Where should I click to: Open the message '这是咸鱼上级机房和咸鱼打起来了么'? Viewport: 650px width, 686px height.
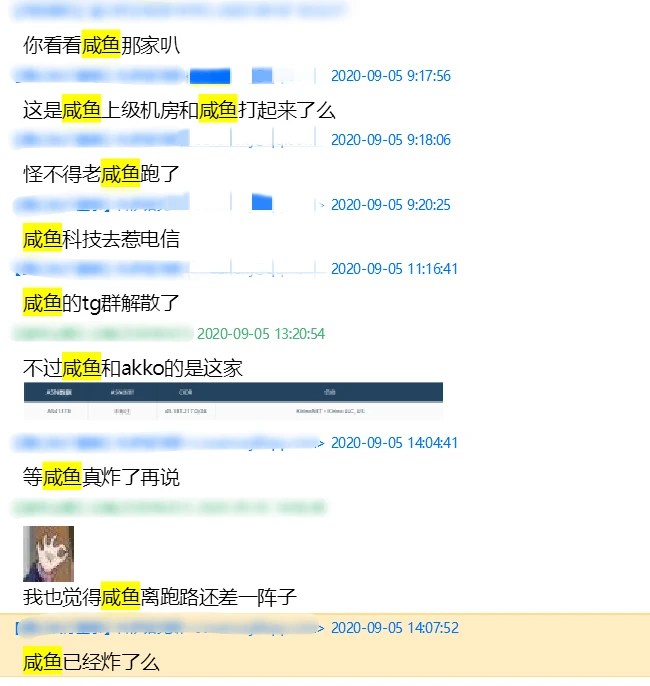(x=179, y=110)
